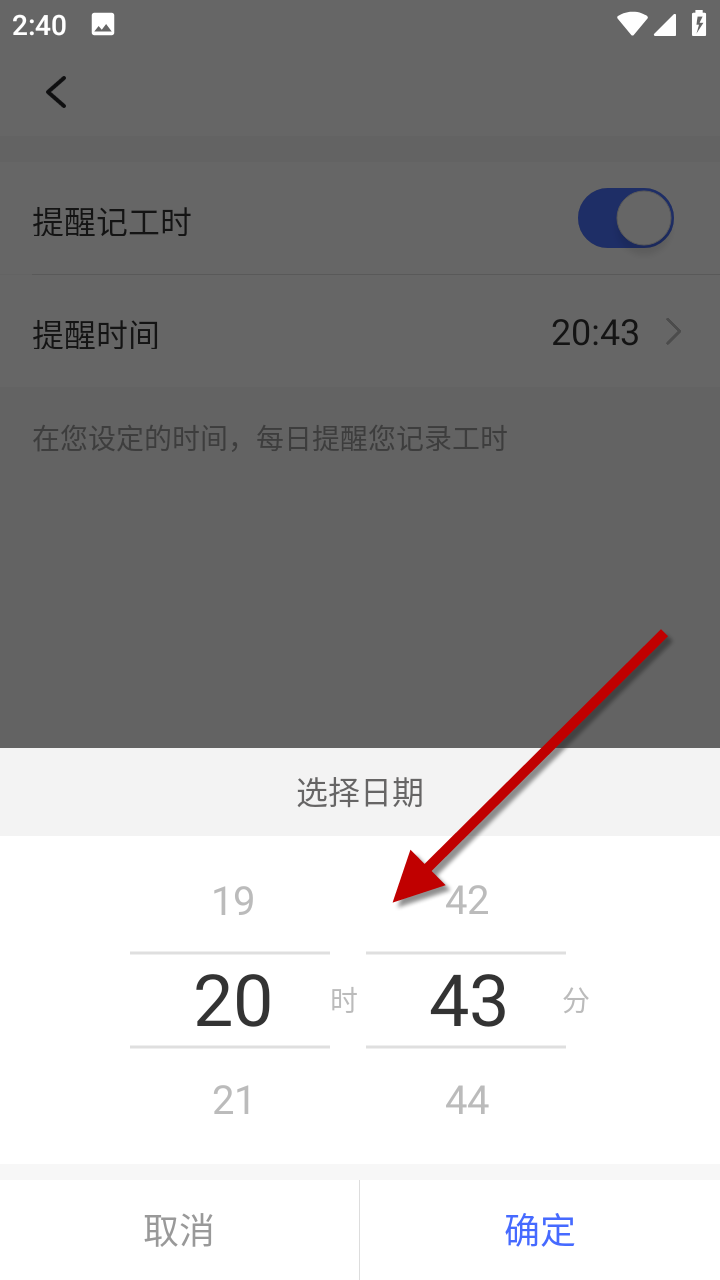Select minute 44 in the picker
The image size is (720, 1280).
point(467,1100)
